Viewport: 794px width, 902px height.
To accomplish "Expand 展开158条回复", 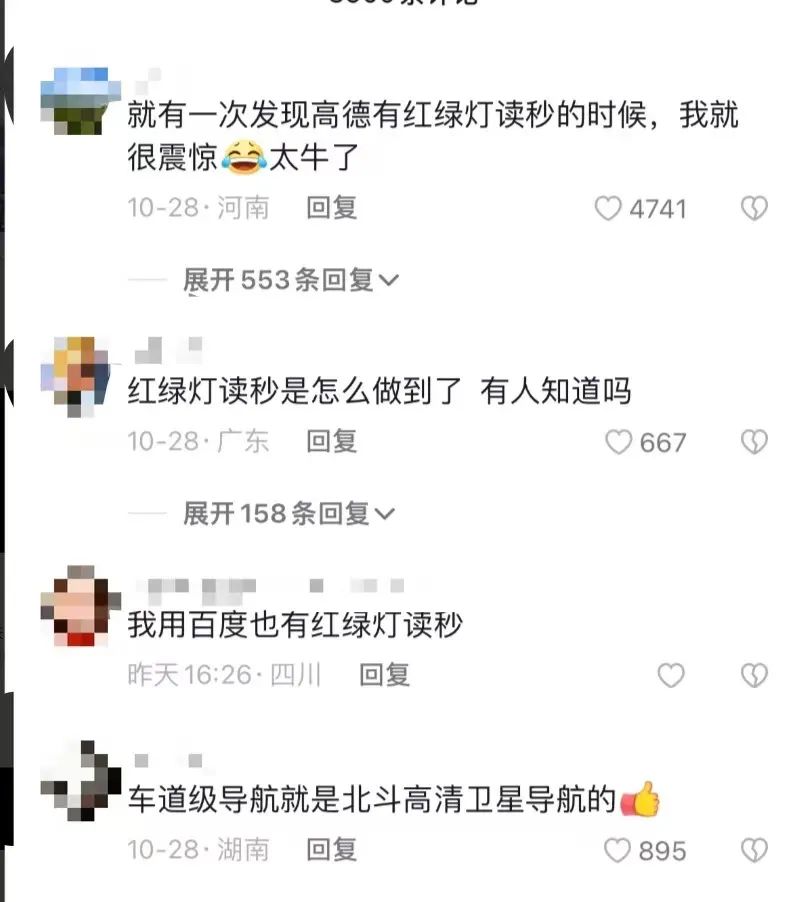I will click(x=288, y=514).
